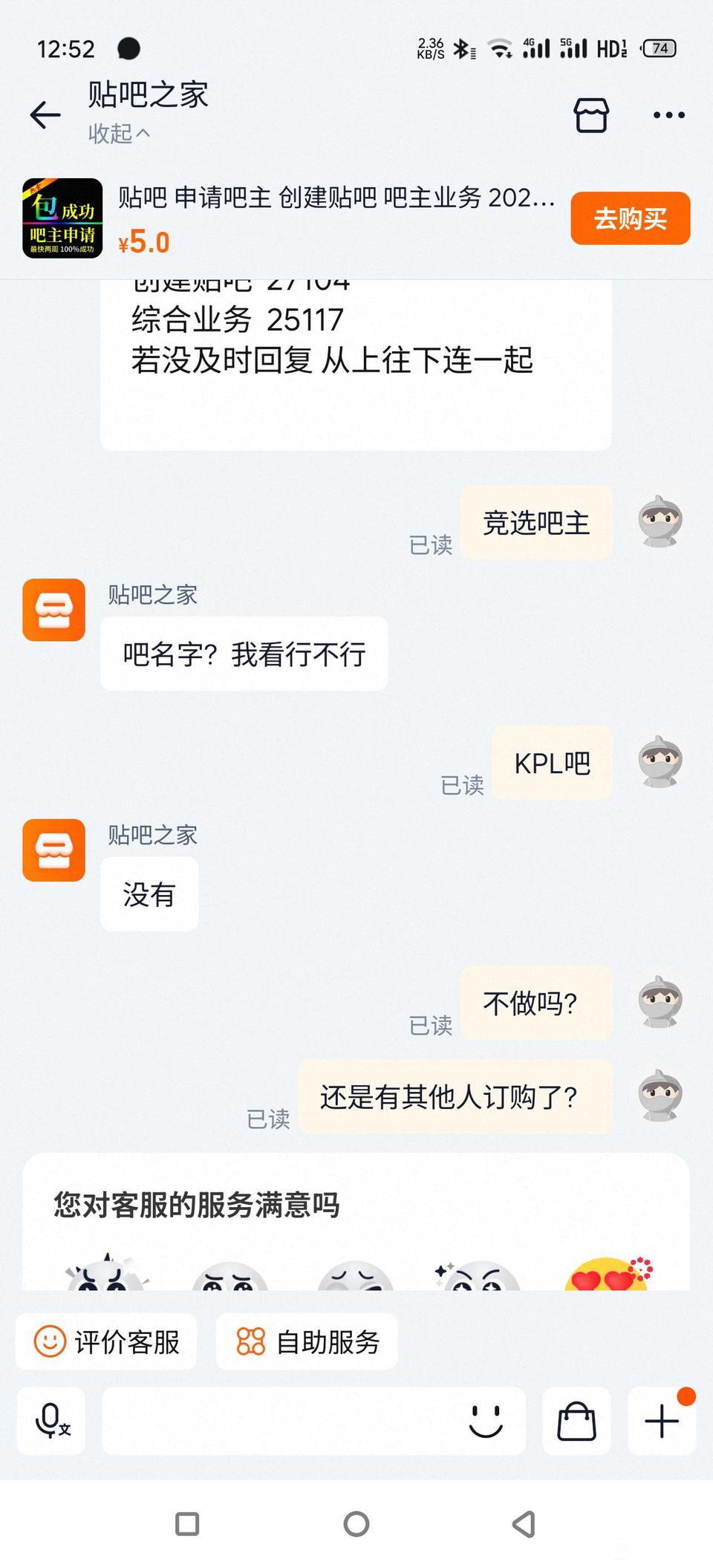
Task: Tap the 去购买 buy button
Action: (x=630, y=218)
